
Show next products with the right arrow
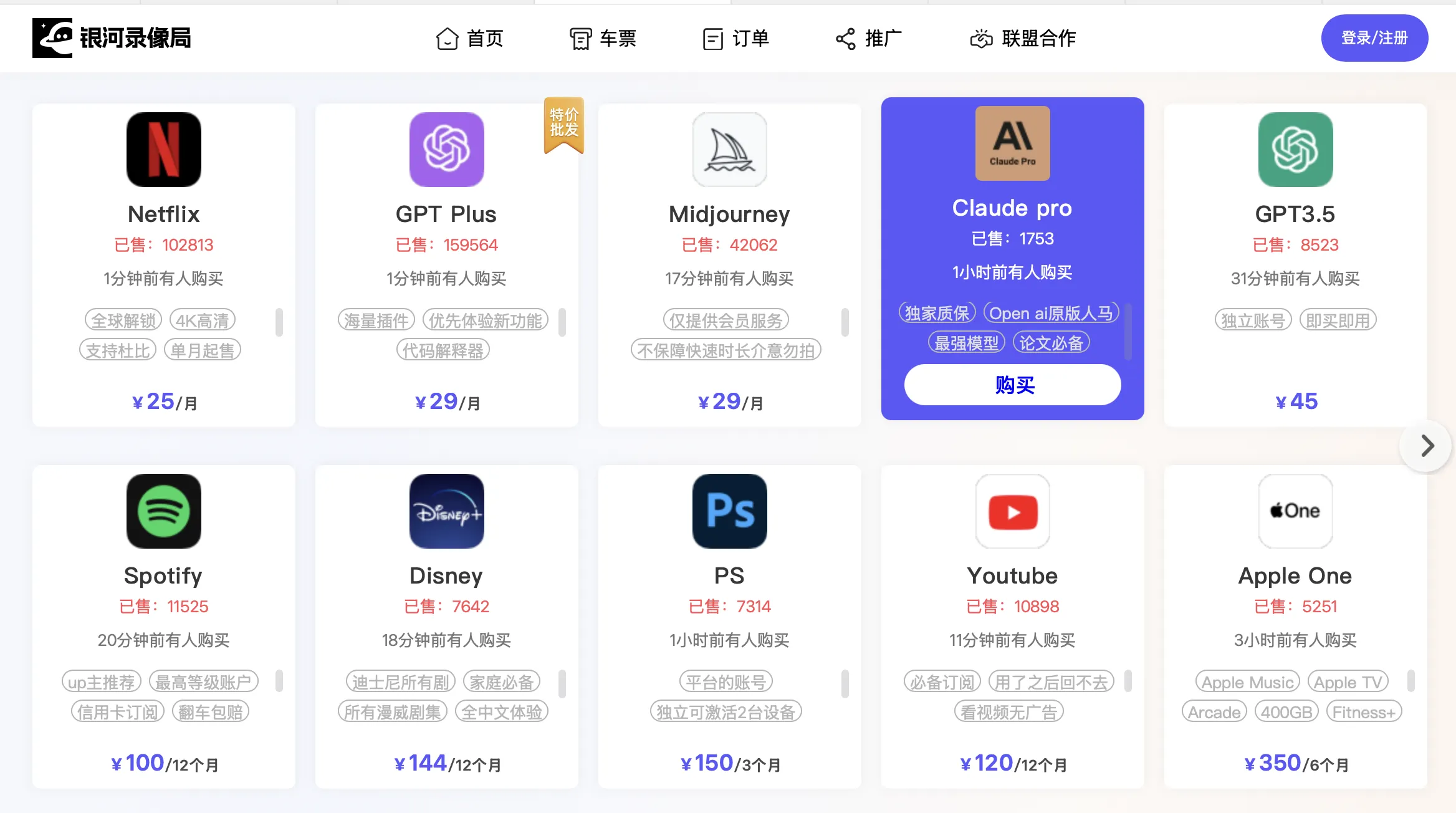click(x=1426, y=446)
